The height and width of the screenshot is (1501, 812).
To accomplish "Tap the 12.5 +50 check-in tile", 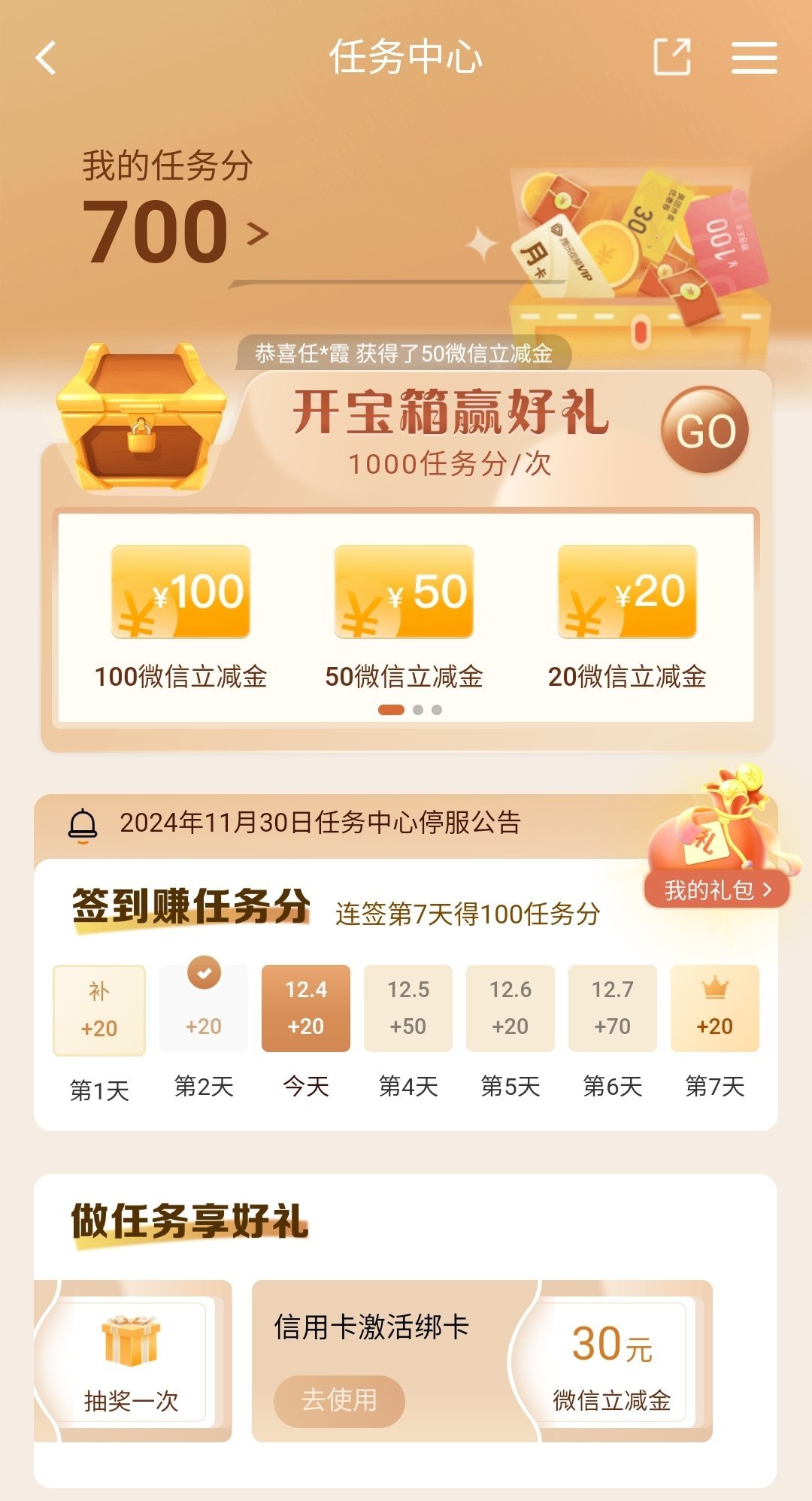I will (x=408, y=1008).
